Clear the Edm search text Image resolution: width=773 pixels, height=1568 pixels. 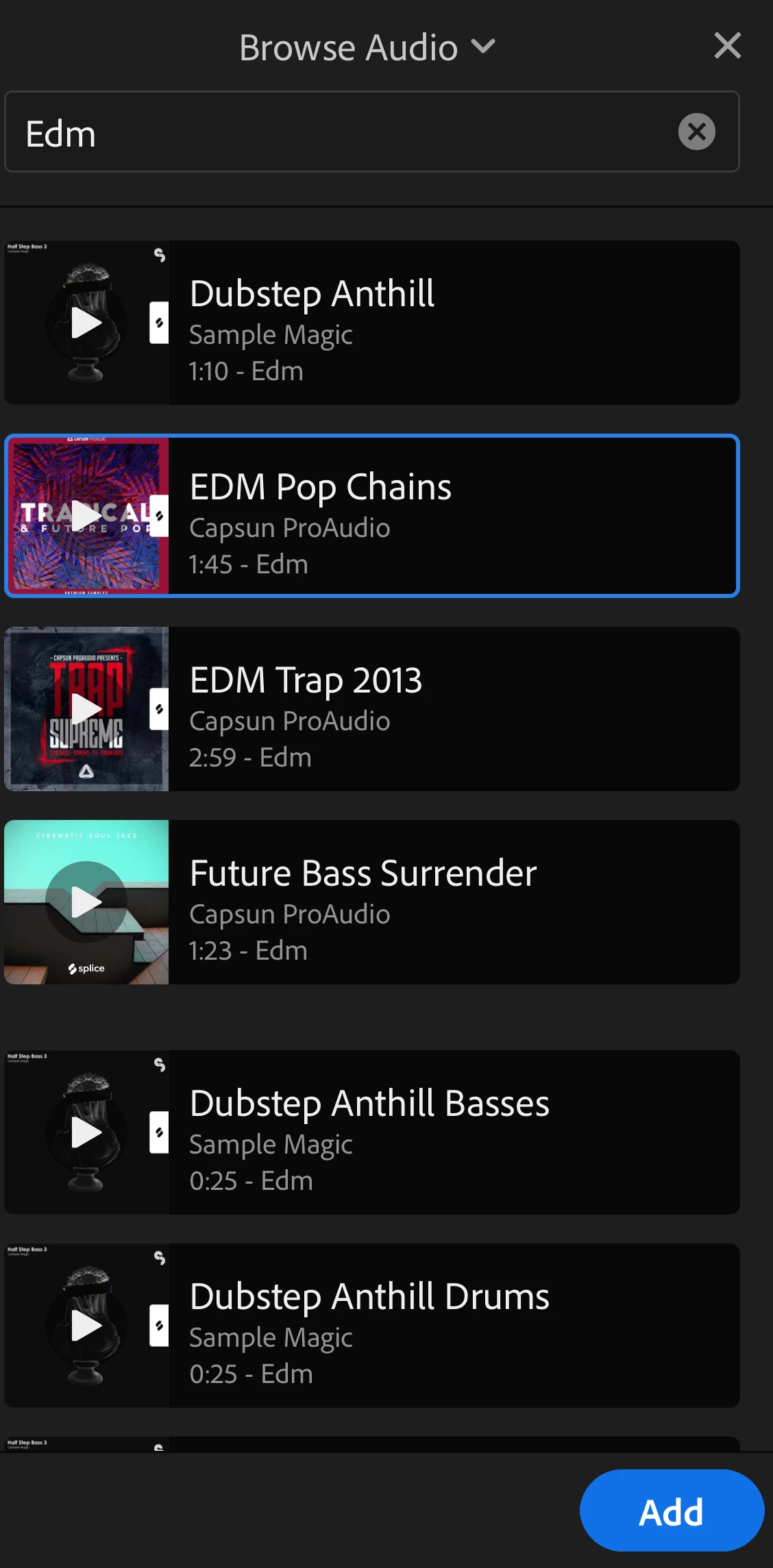click(696, 132)
